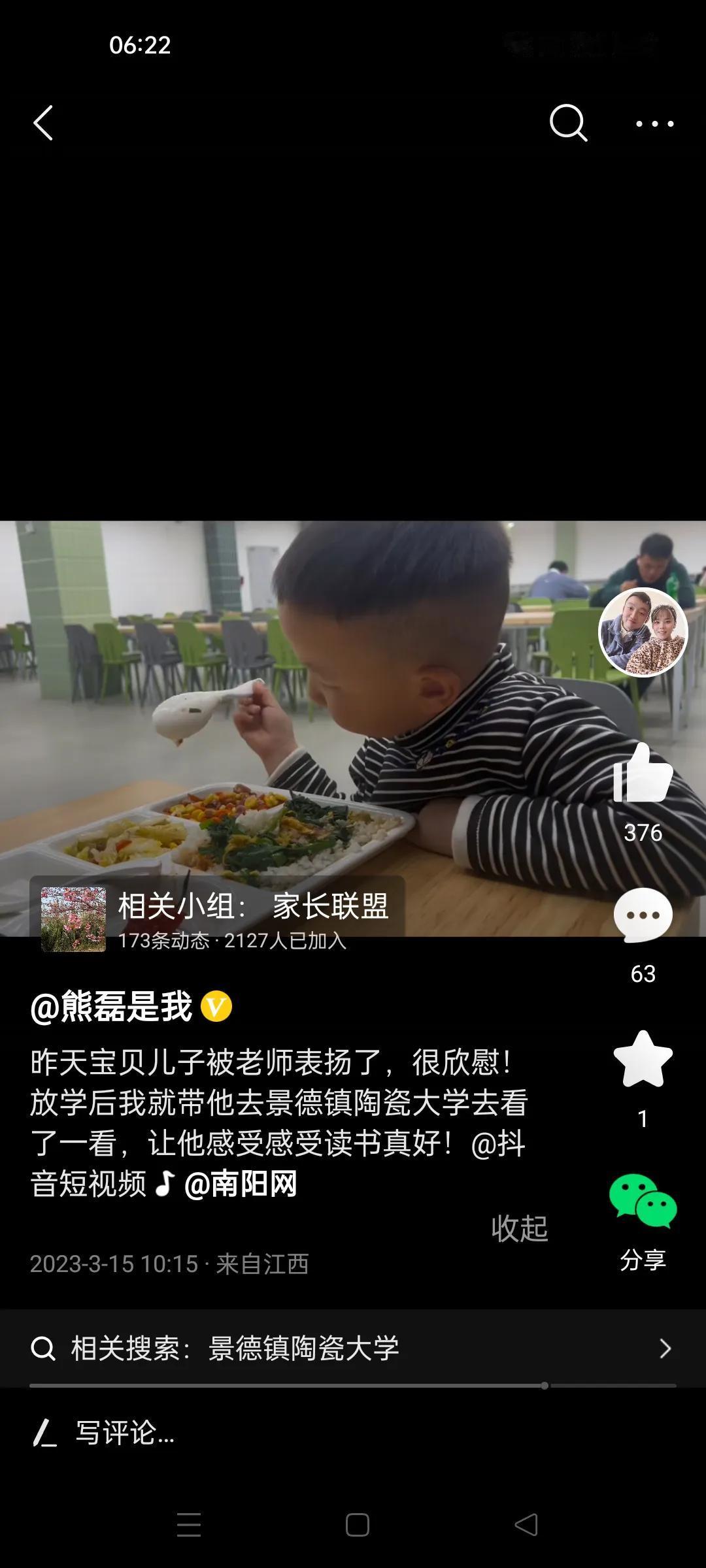This screenshot has width=706, height=1568.
Task: Open the @南阳网 mention
Action: [241, 1184]
